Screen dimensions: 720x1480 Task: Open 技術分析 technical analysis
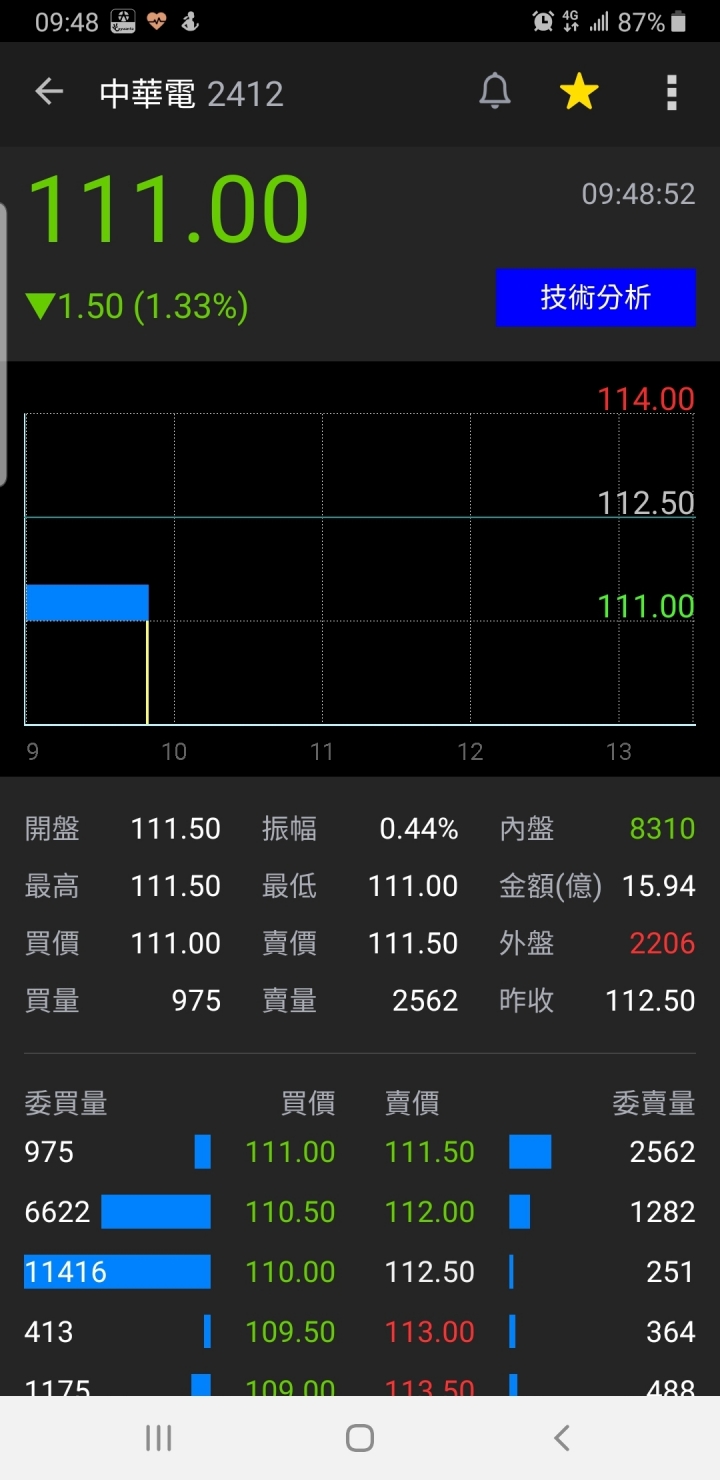(596, 297)
